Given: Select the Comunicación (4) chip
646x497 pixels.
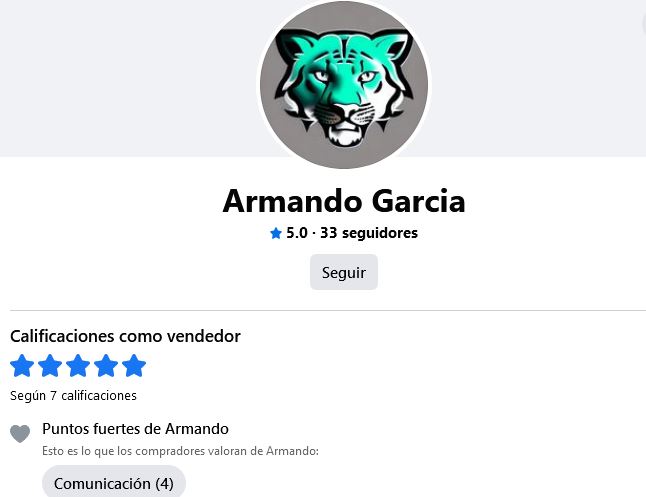Looking at the screenshot, I should click(x=114, y=483).
